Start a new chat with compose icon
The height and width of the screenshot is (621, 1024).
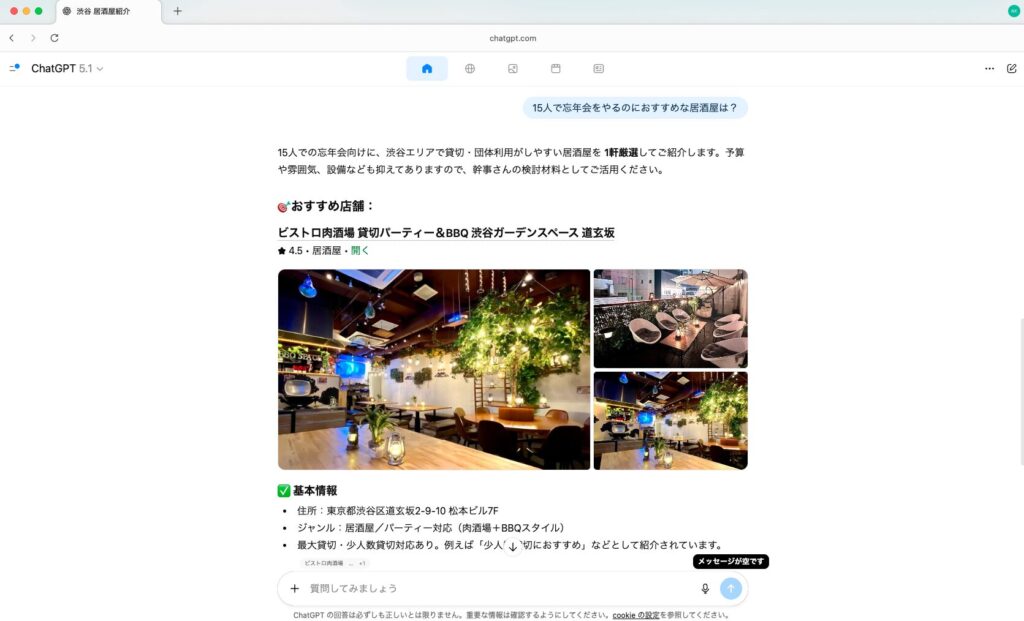tap(1011, 68)
